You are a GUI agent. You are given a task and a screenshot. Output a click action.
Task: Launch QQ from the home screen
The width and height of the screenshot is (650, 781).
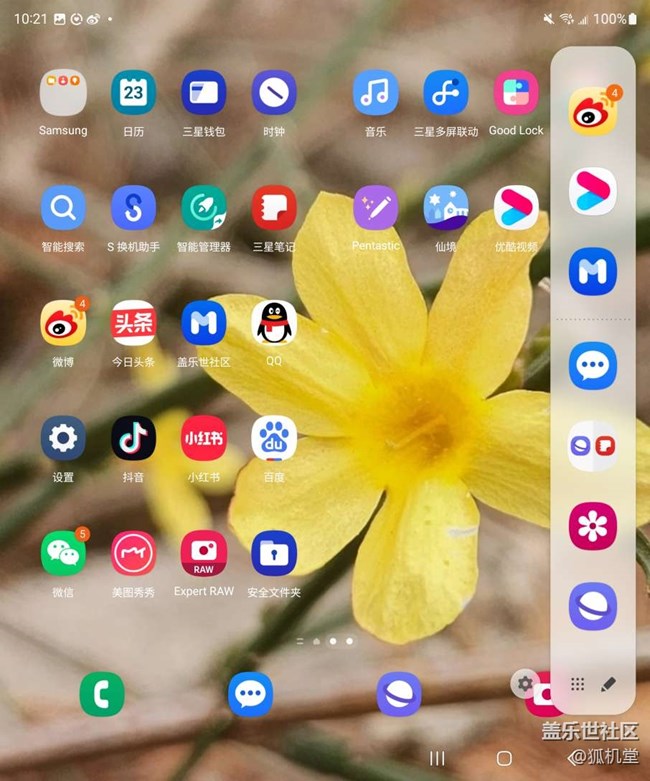pos(274,323)
